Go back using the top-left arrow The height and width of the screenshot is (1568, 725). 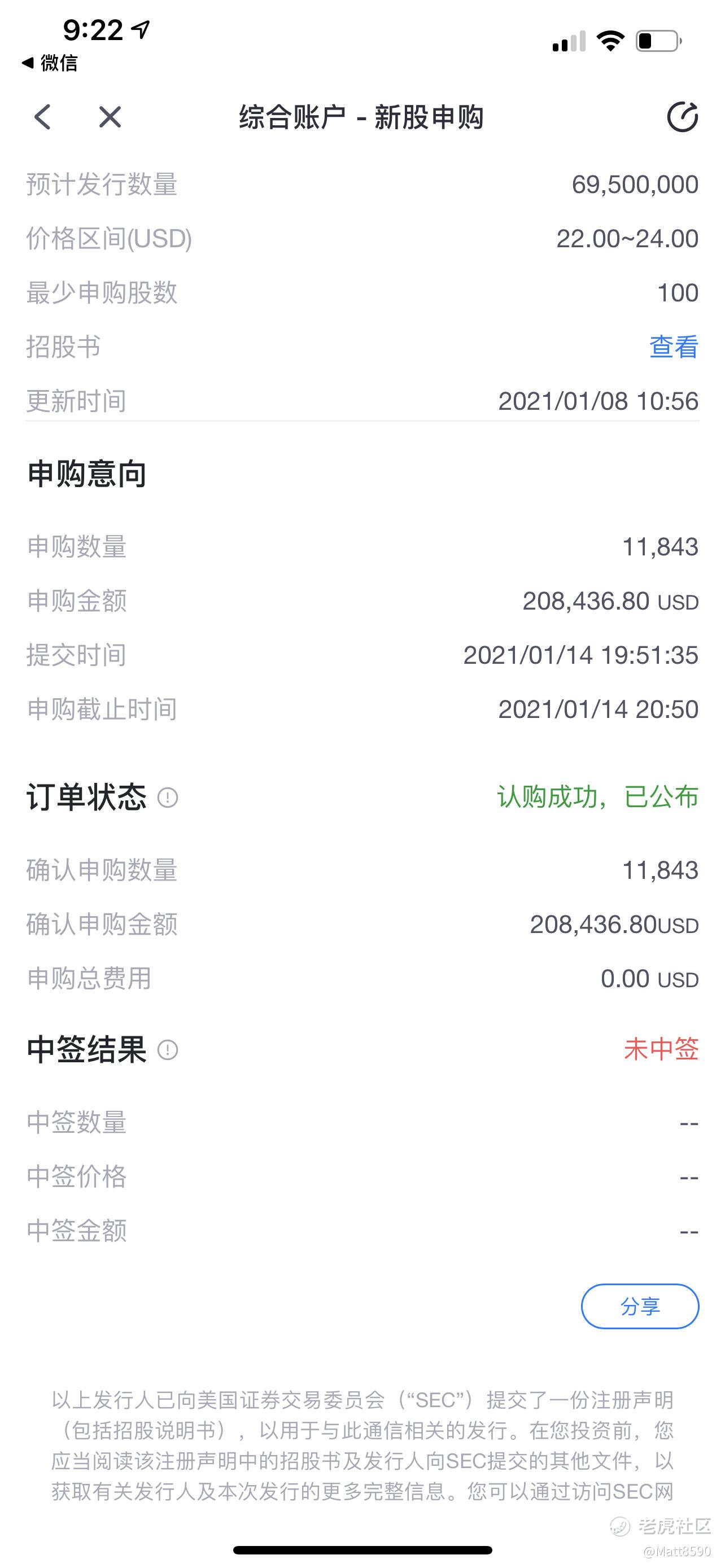pos(42,117)
